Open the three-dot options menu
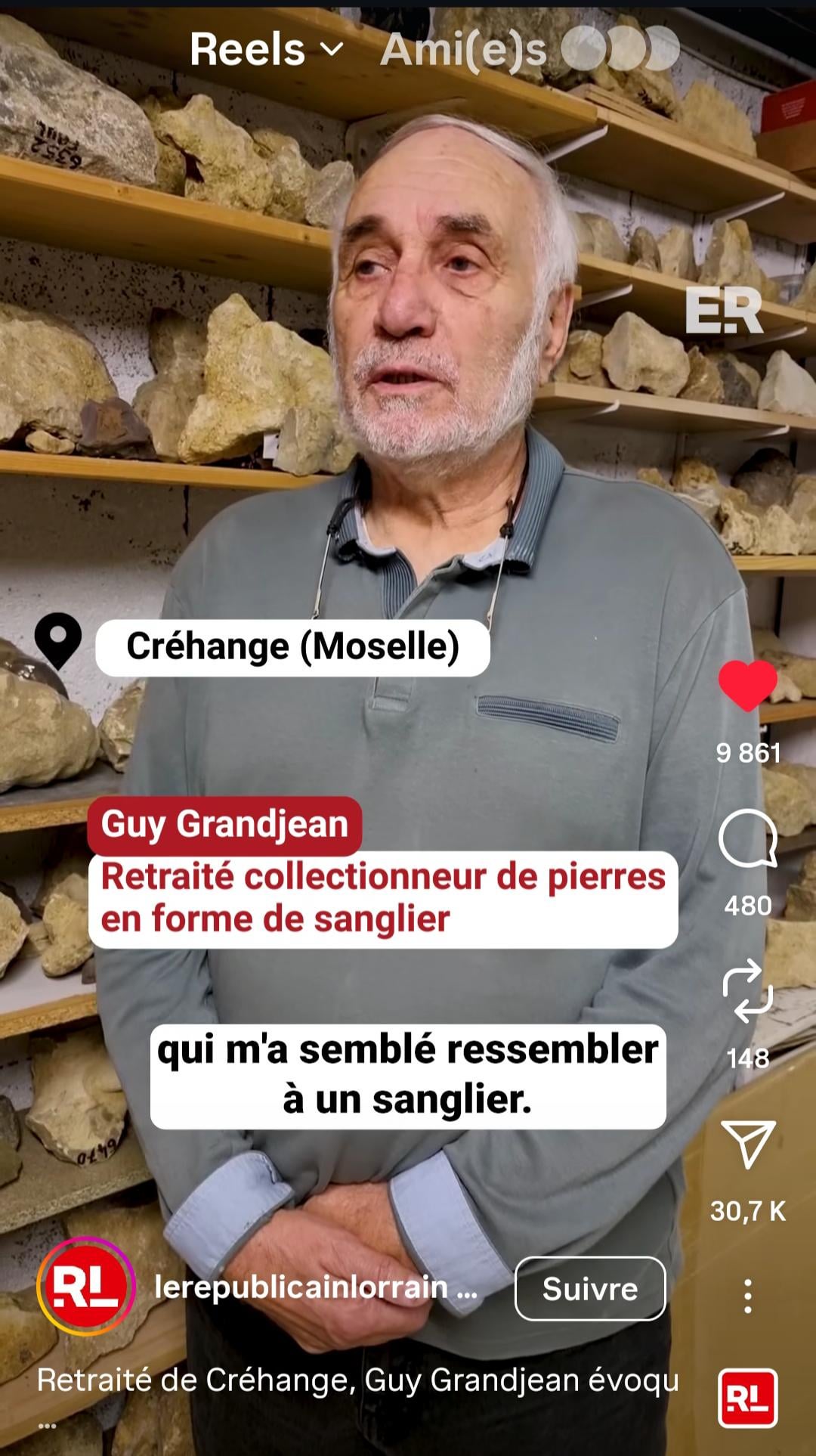Screen dimensions: 816x1456 747,1296
